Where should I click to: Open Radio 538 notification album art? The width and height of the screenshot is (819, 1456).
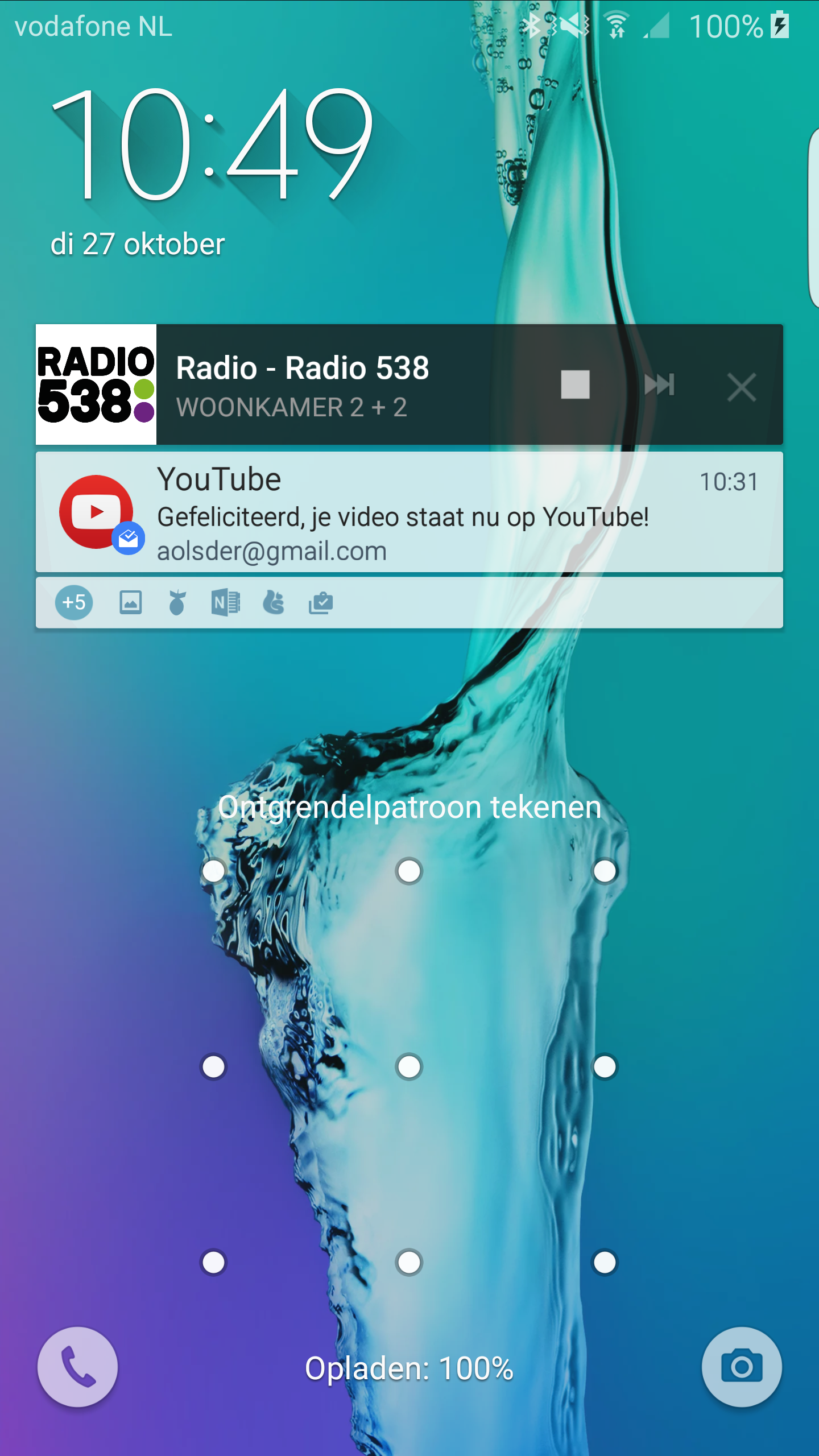(x=96, y=384)
